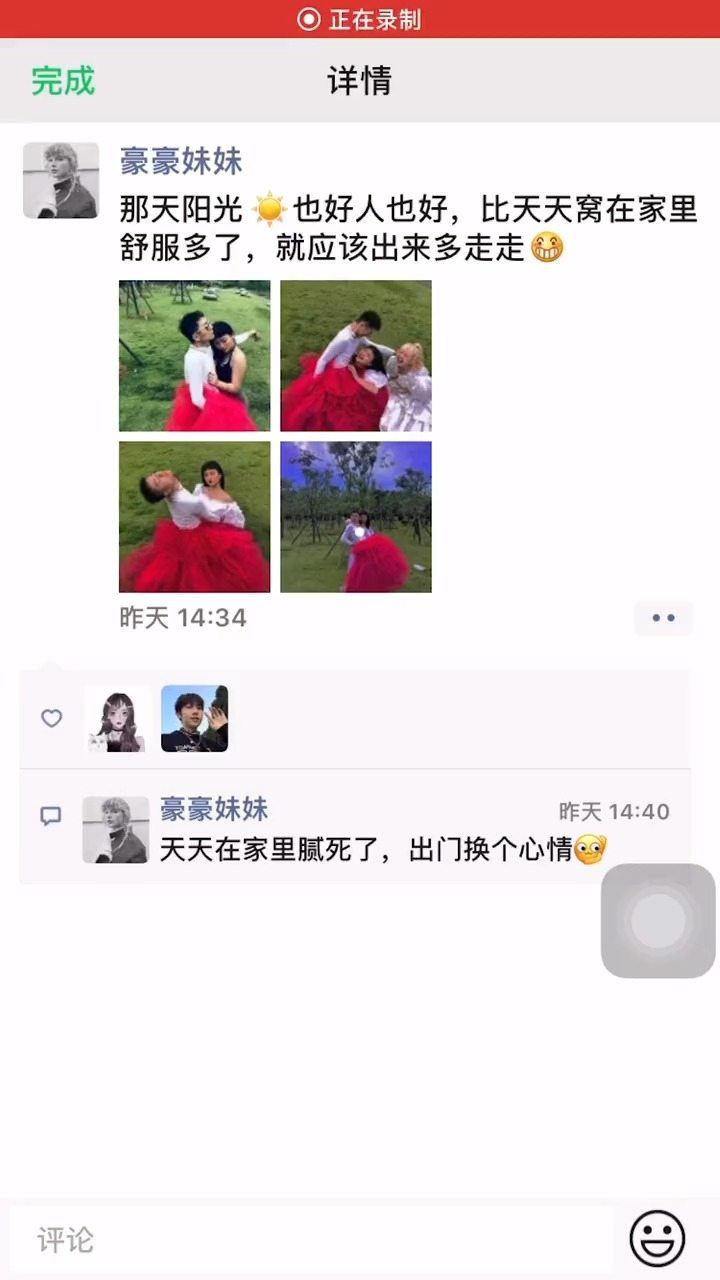Open the emoji picker smiley icon

pyautogui.click(x=657, y=1239)
